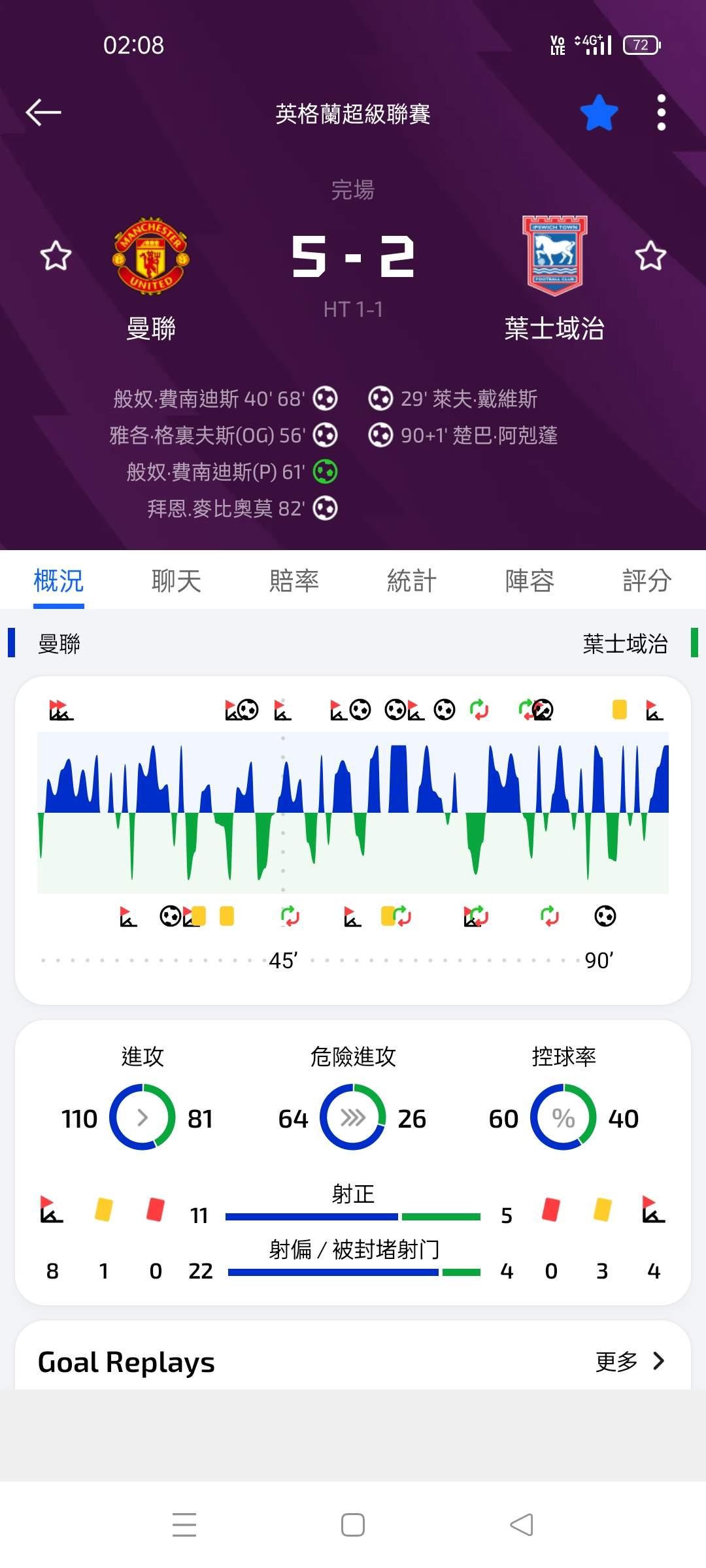Screen dimensions: 706x1568
Task: Open recent apps from the navigation bar
Action: click(184, 1525)
